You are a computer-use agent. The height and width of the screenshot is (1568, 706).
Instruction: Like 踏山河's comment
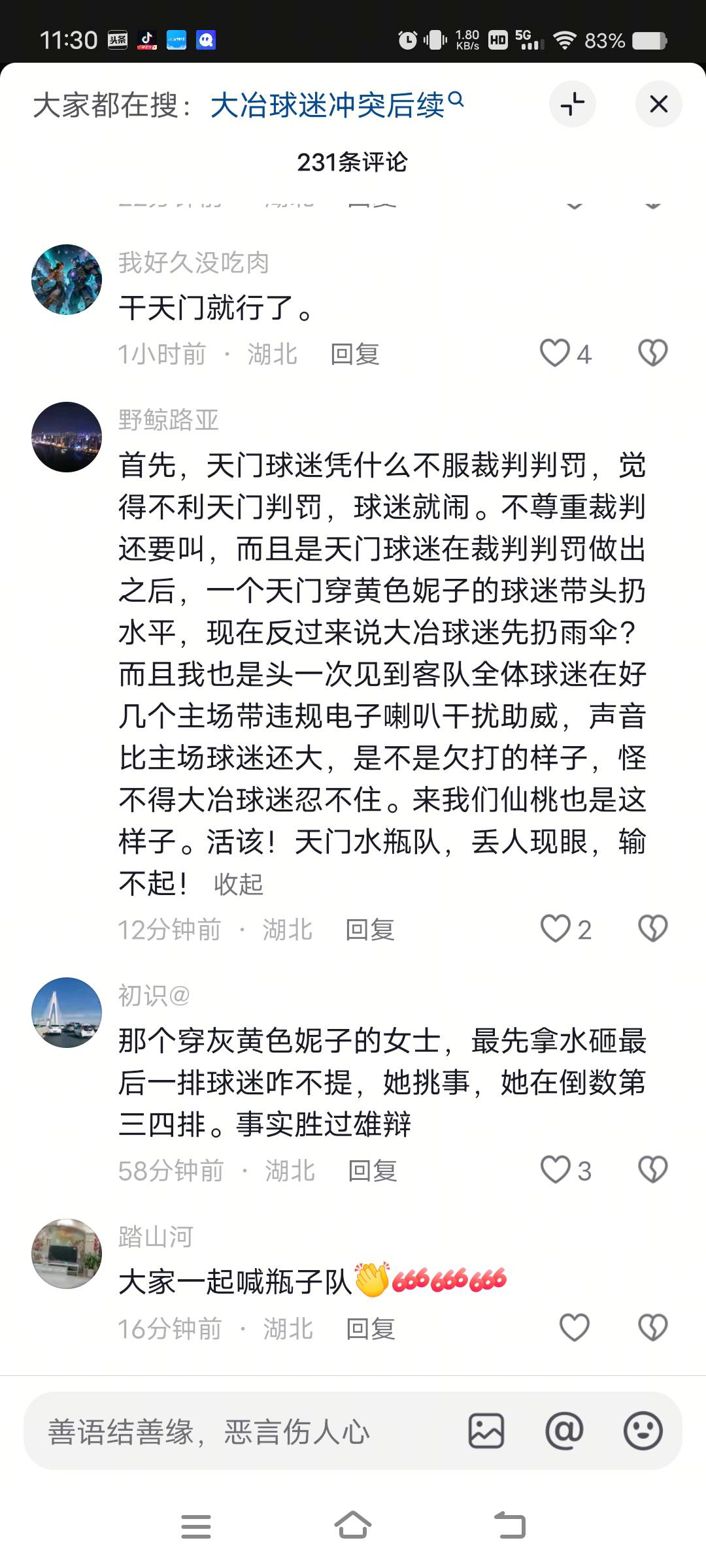[575, 1328]
